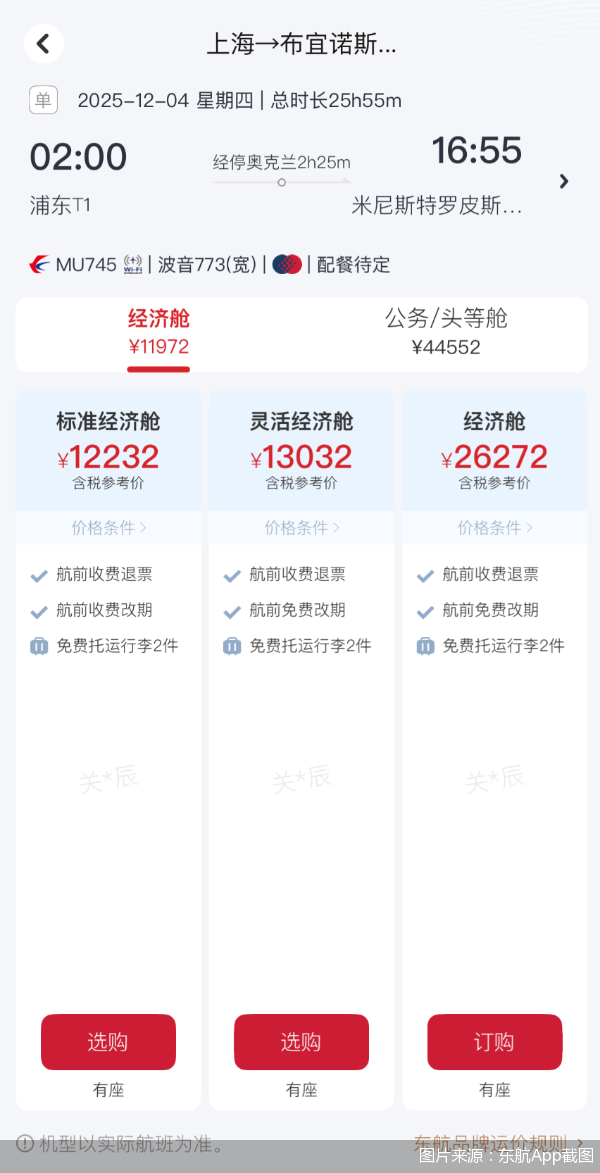Open 价格条件 for 灵活经济舱
Image resolution: width=600 pixels, height=1173 pixels.
point(301,527)
